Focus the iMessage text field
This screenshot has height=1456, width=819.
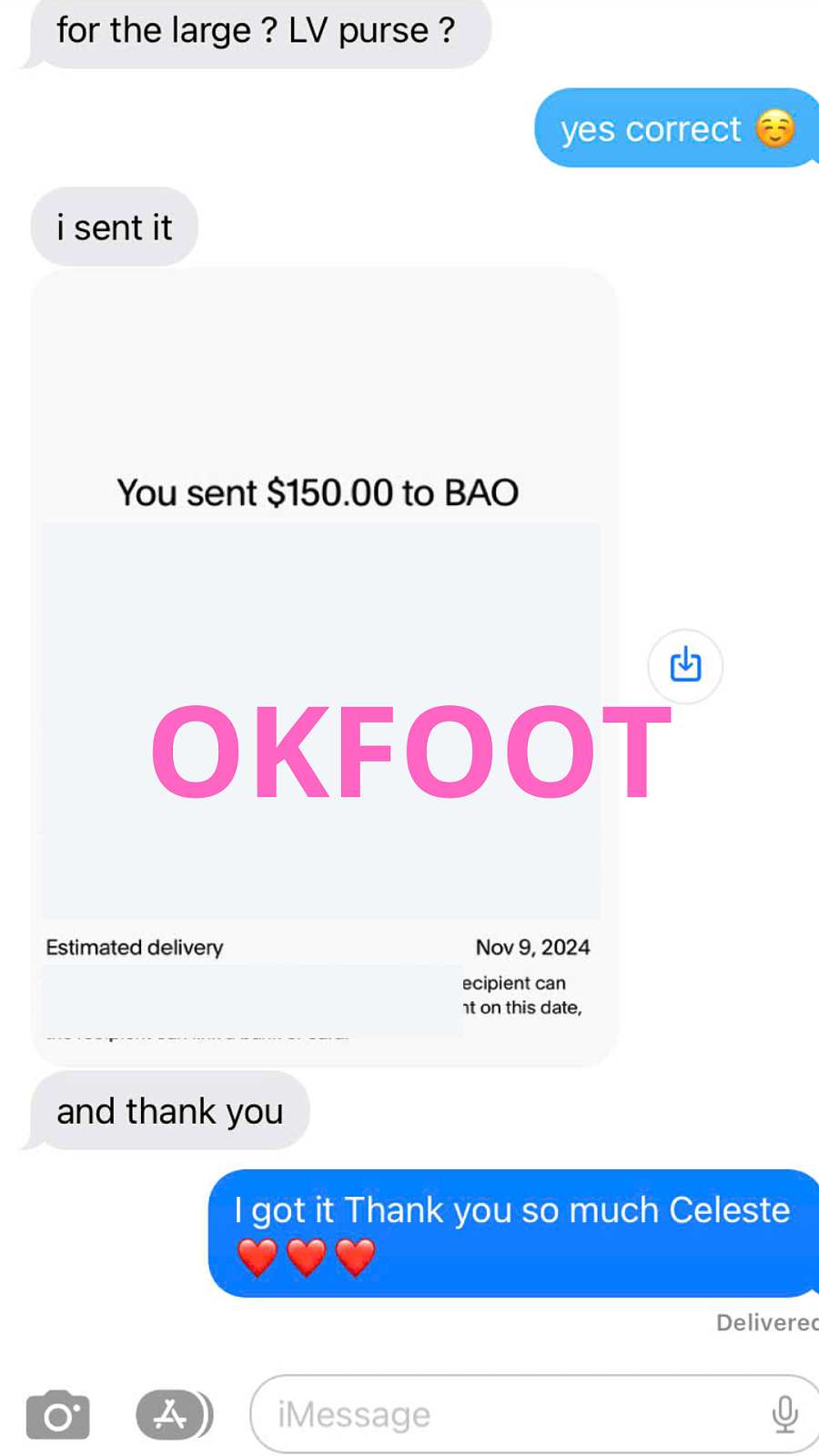510,1415
